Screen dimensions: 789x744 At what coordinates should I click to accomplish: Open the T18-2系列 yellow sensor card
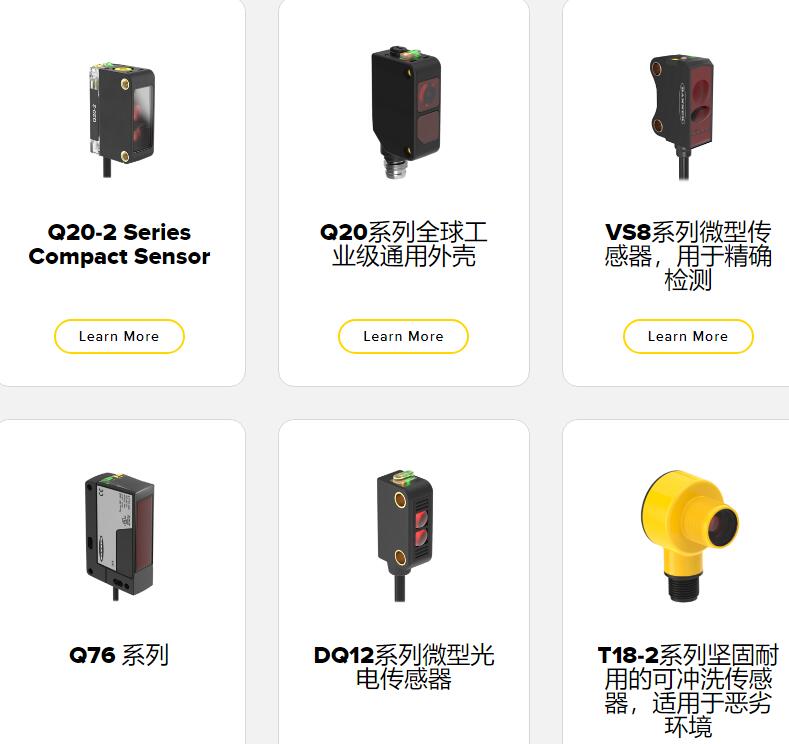point(687,690)
